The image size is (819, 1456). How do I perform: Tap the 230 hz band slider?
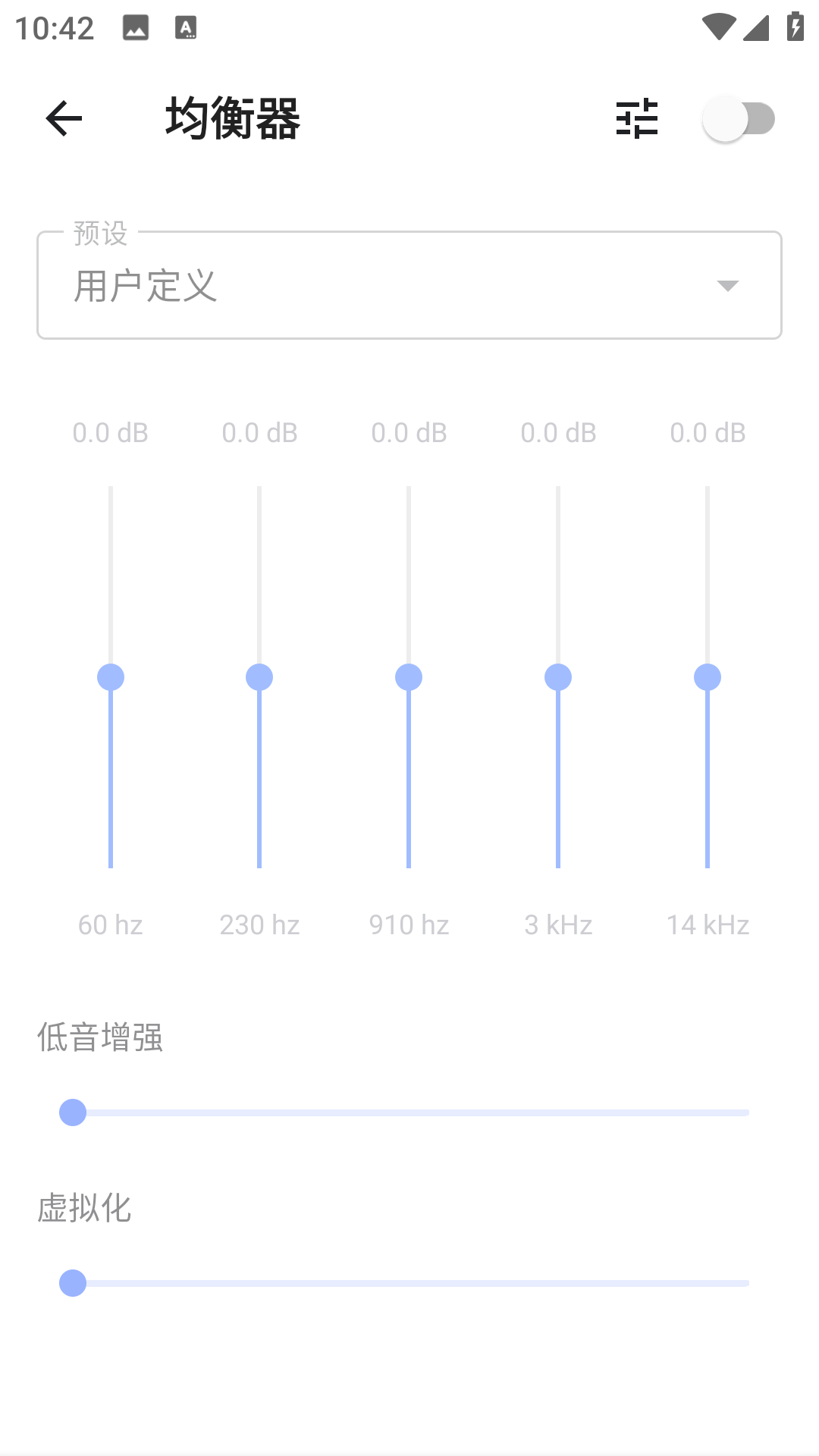point(259,677)
